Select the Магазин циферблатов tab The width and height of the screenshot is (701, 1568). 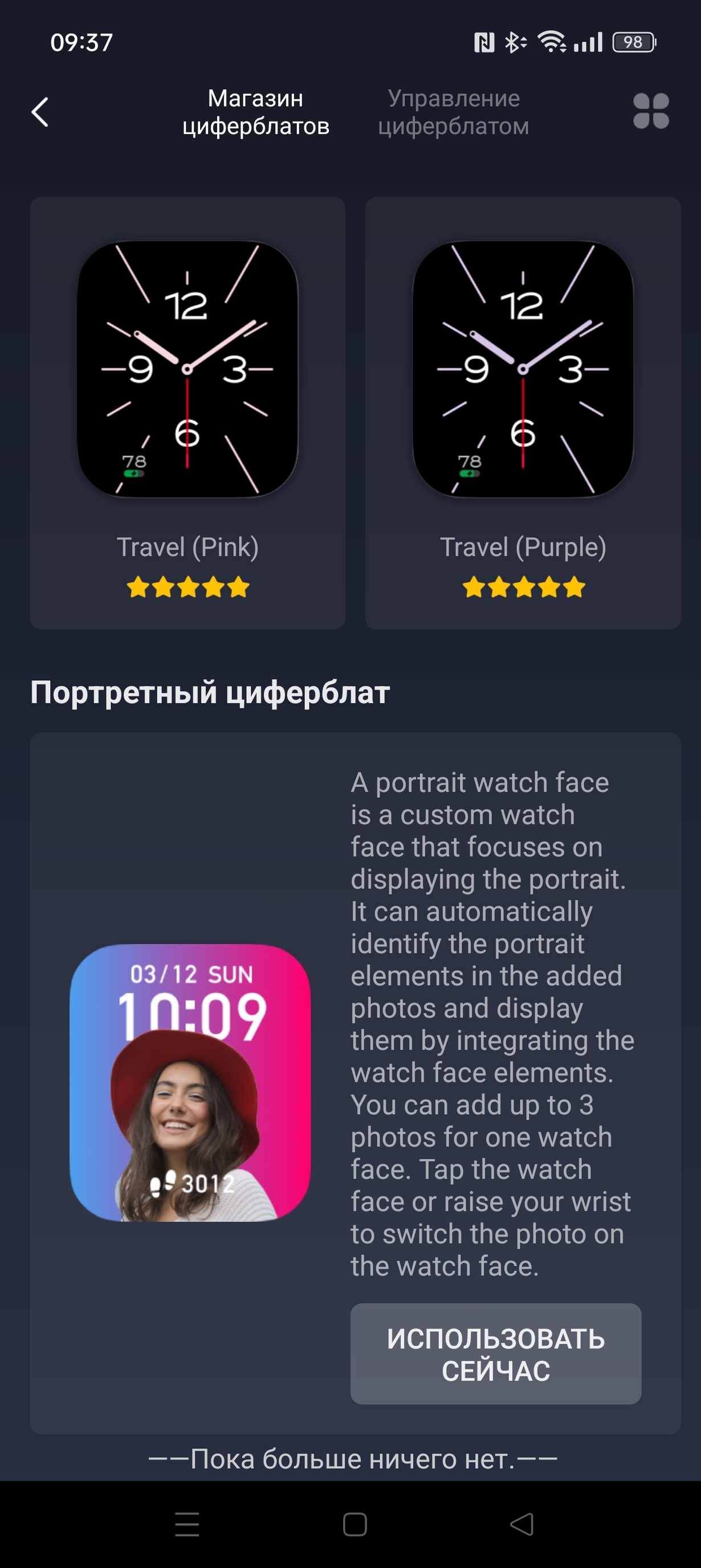[255, 112]
